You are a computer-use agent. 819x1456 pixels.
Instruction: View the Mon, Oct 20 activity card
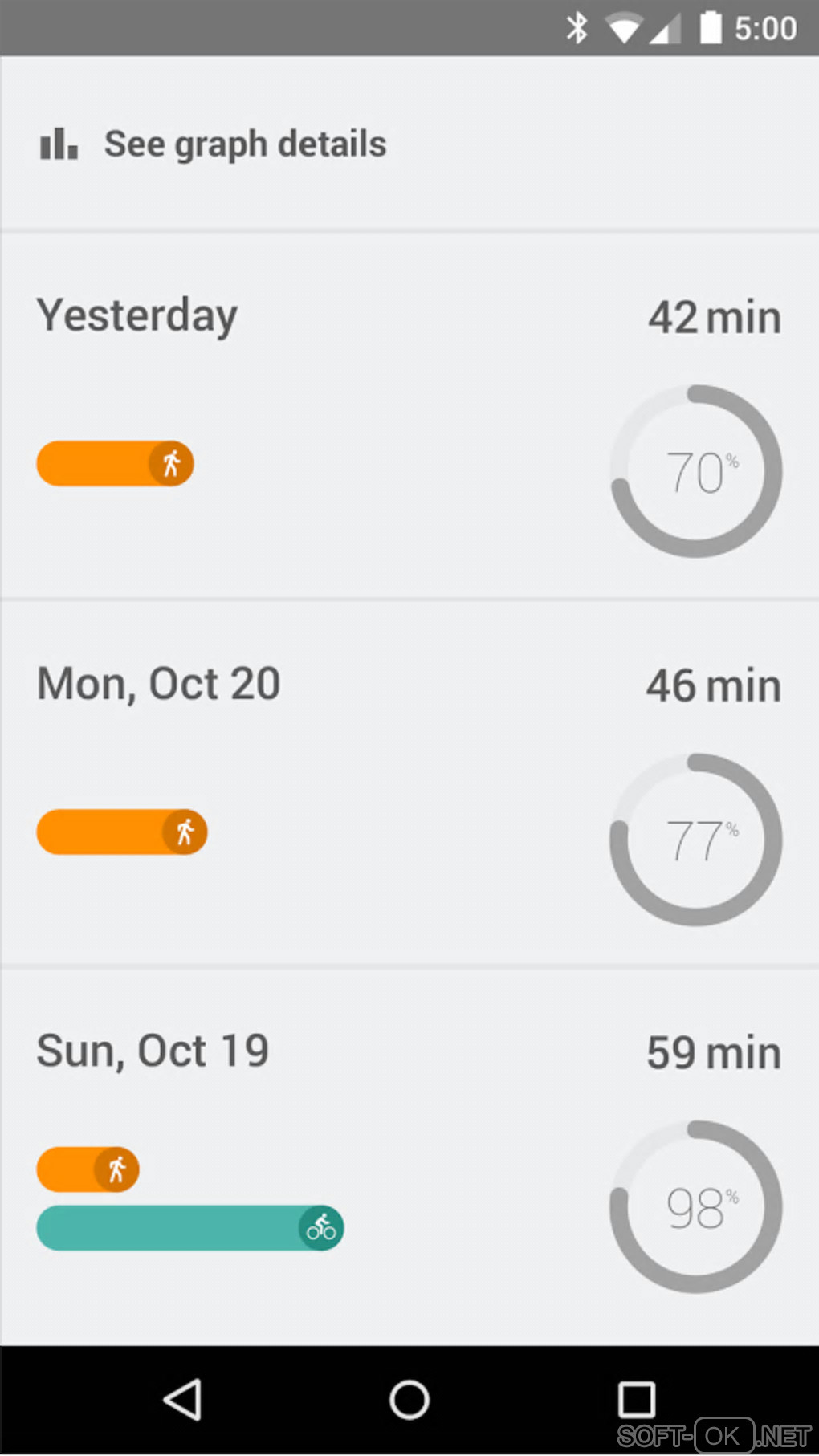coord(409,783)
